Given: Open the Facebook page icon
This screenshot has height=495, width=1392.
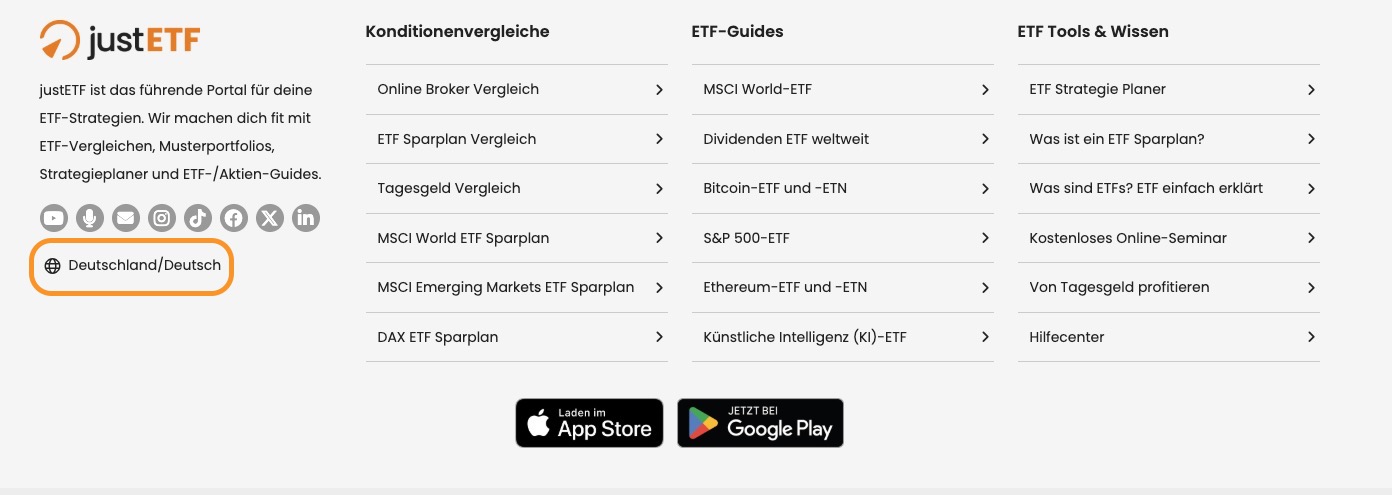Looking at the screenshot, I should pyautogui.click(x=234, y=217).
